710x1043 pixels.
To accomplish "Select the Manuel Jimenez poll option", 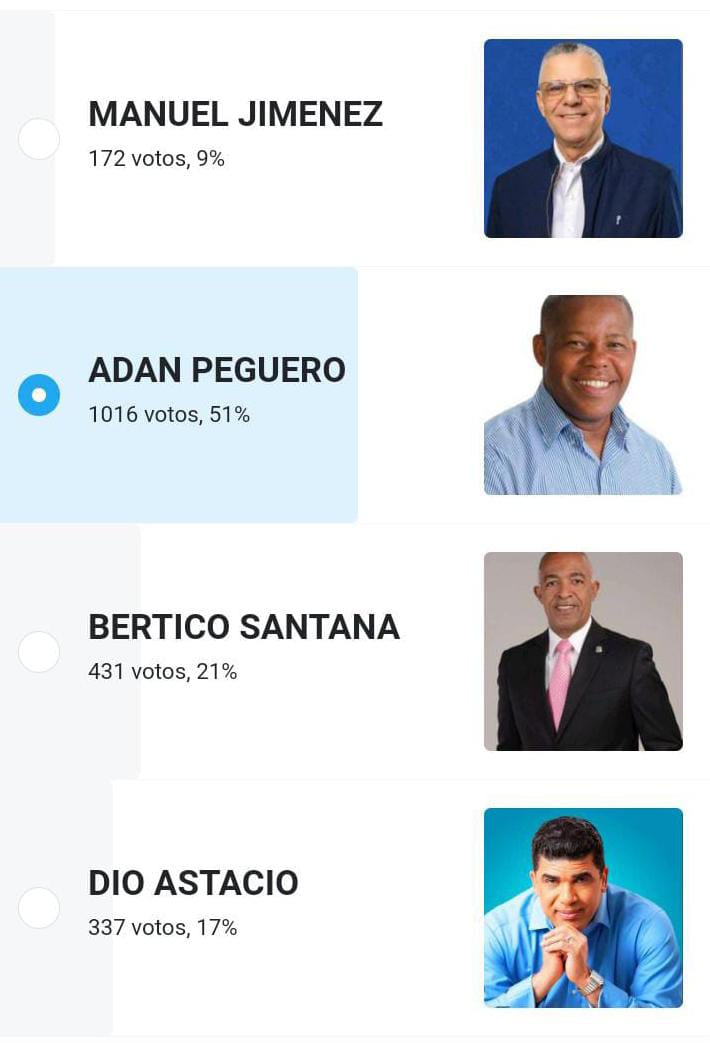I will (x=39, y=139).
